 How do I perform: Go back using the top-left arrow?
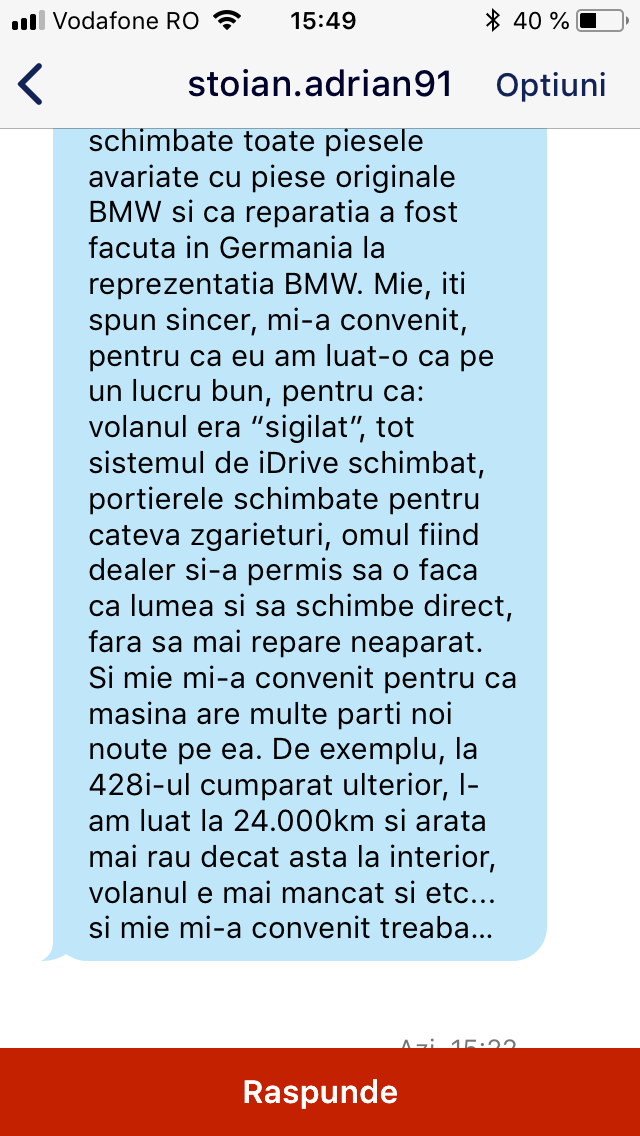(x=30, y=84)
